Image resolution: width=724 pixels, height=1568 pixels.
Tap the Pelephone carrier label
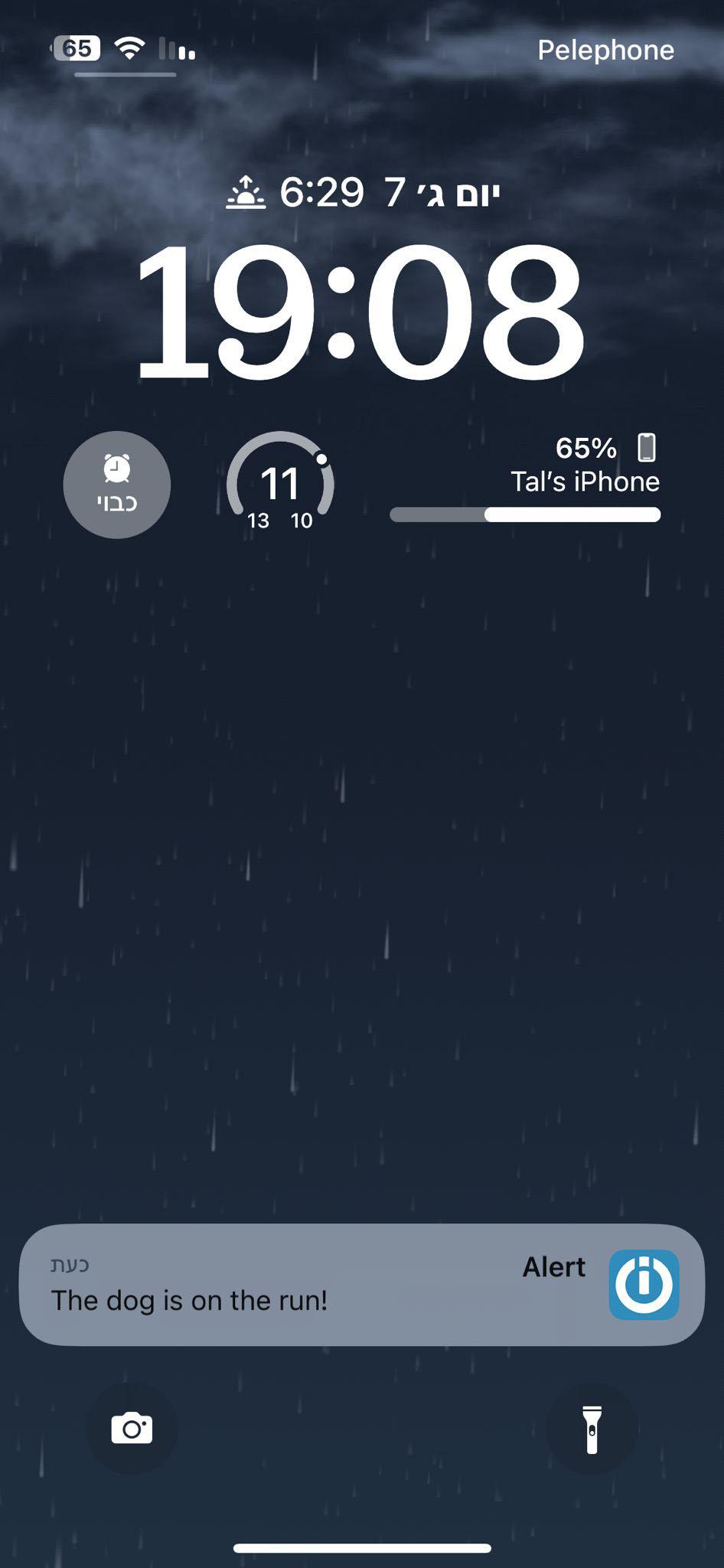(x=606, y=50)
